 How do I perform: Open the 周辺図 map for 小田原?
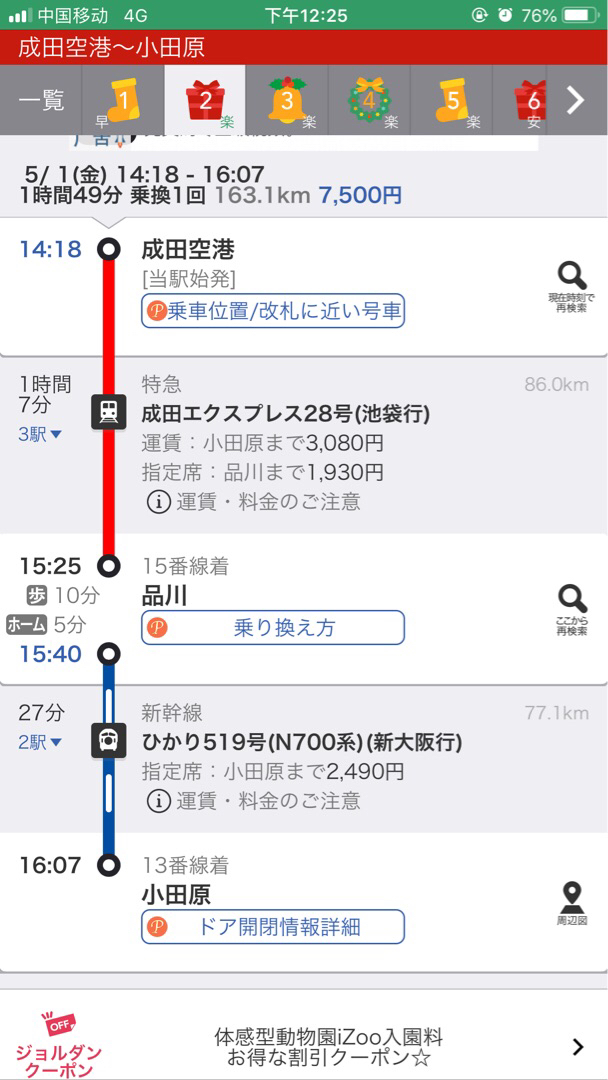coord(571,903)
